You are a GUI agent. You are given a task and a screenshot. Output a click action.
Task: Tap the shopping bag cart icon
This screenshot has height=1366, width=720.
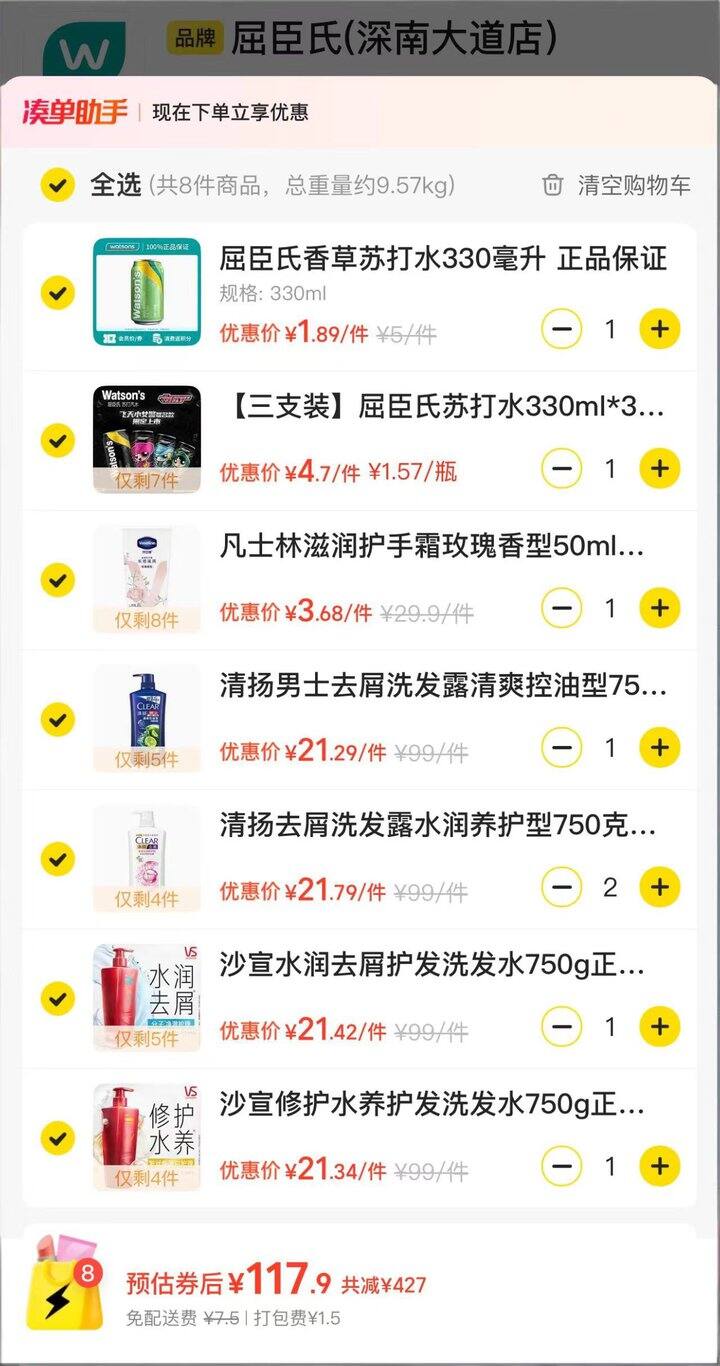click(x=66, y=1285)
